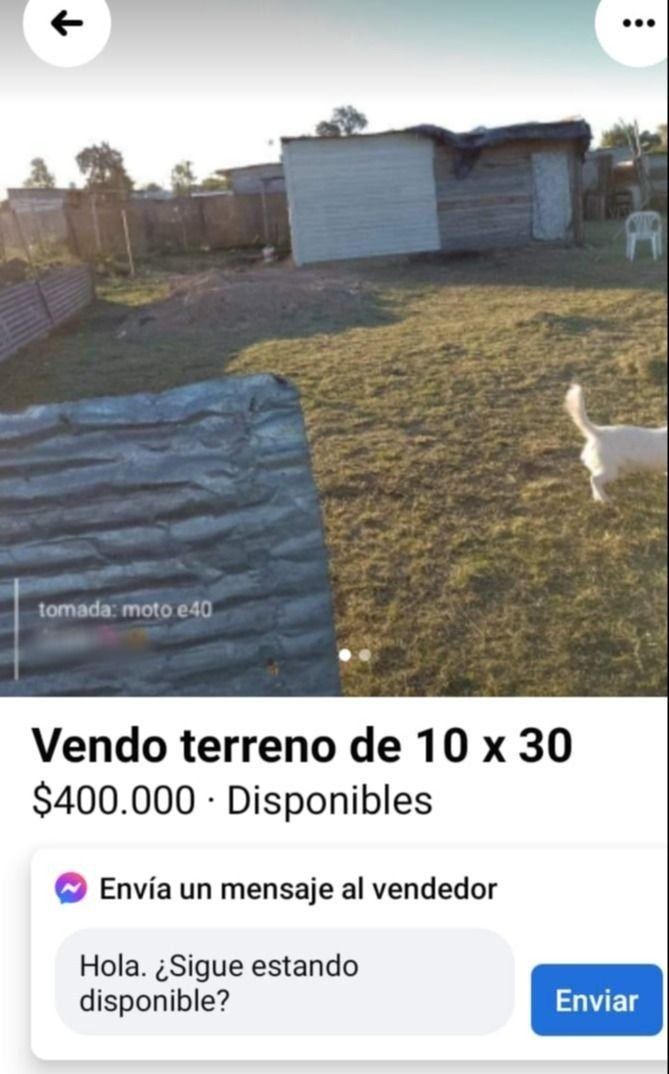Open the three-dot overflow menu
Viewport: 669px width, 1074px height.
pos(637,24)
